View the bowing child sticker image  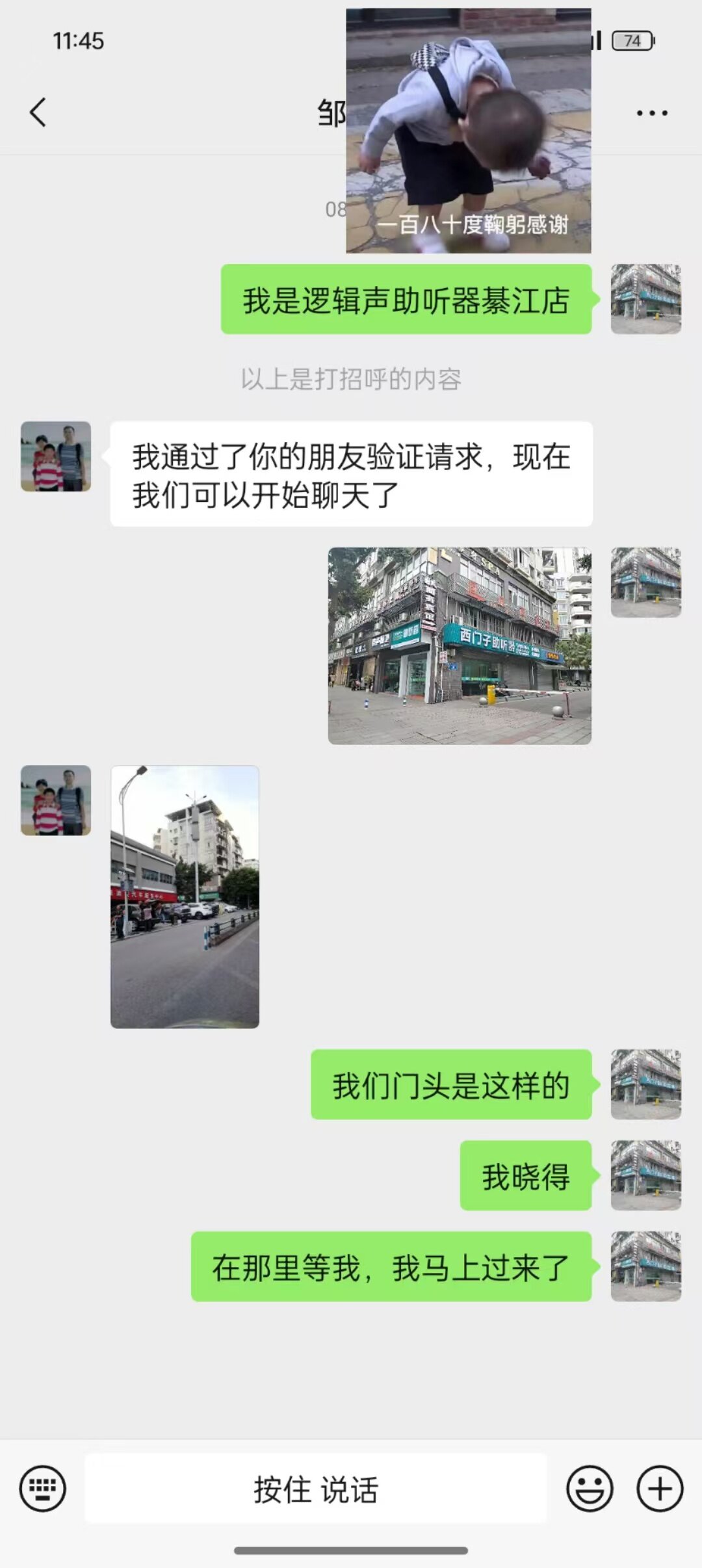469,131
